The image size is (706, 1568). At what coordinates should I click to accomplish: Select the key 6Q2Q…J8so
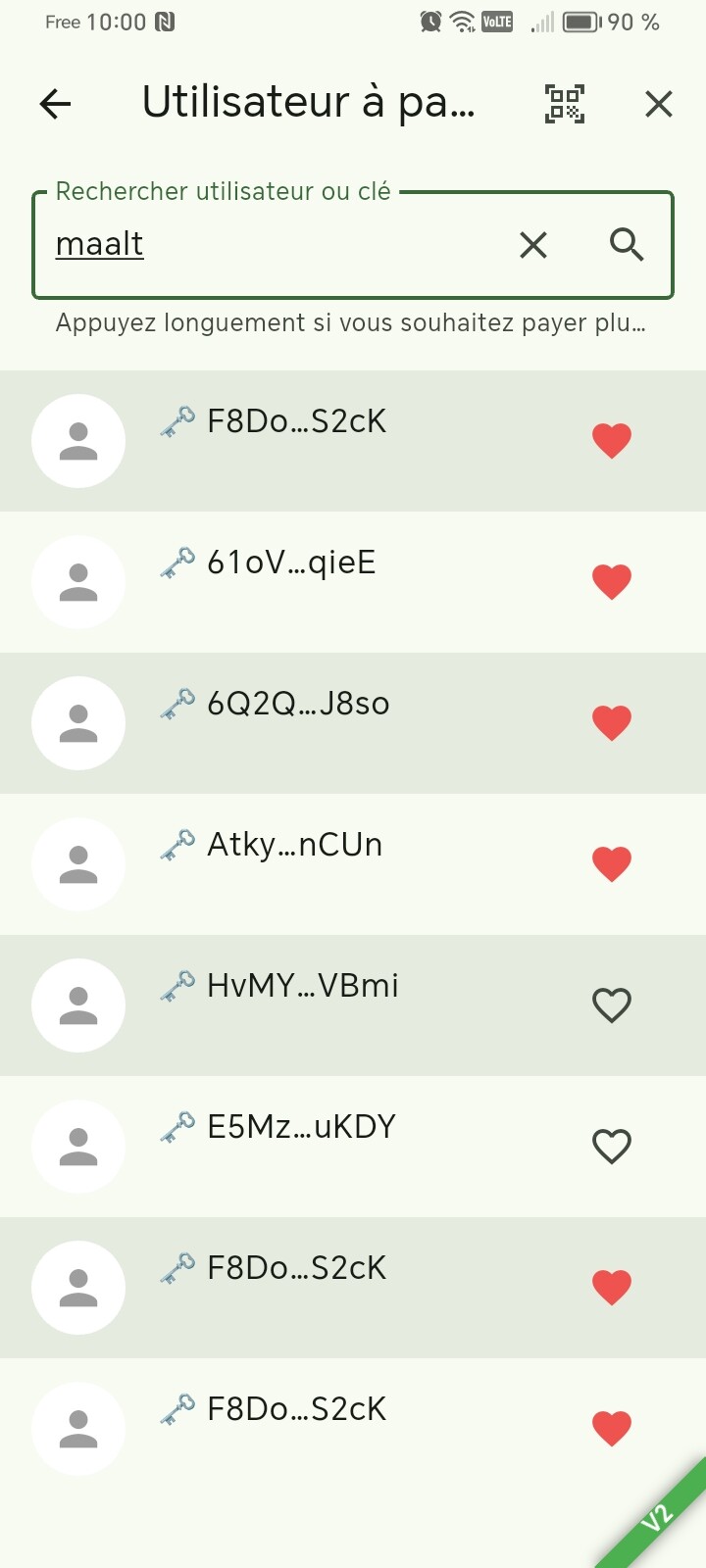coord(353,723)
